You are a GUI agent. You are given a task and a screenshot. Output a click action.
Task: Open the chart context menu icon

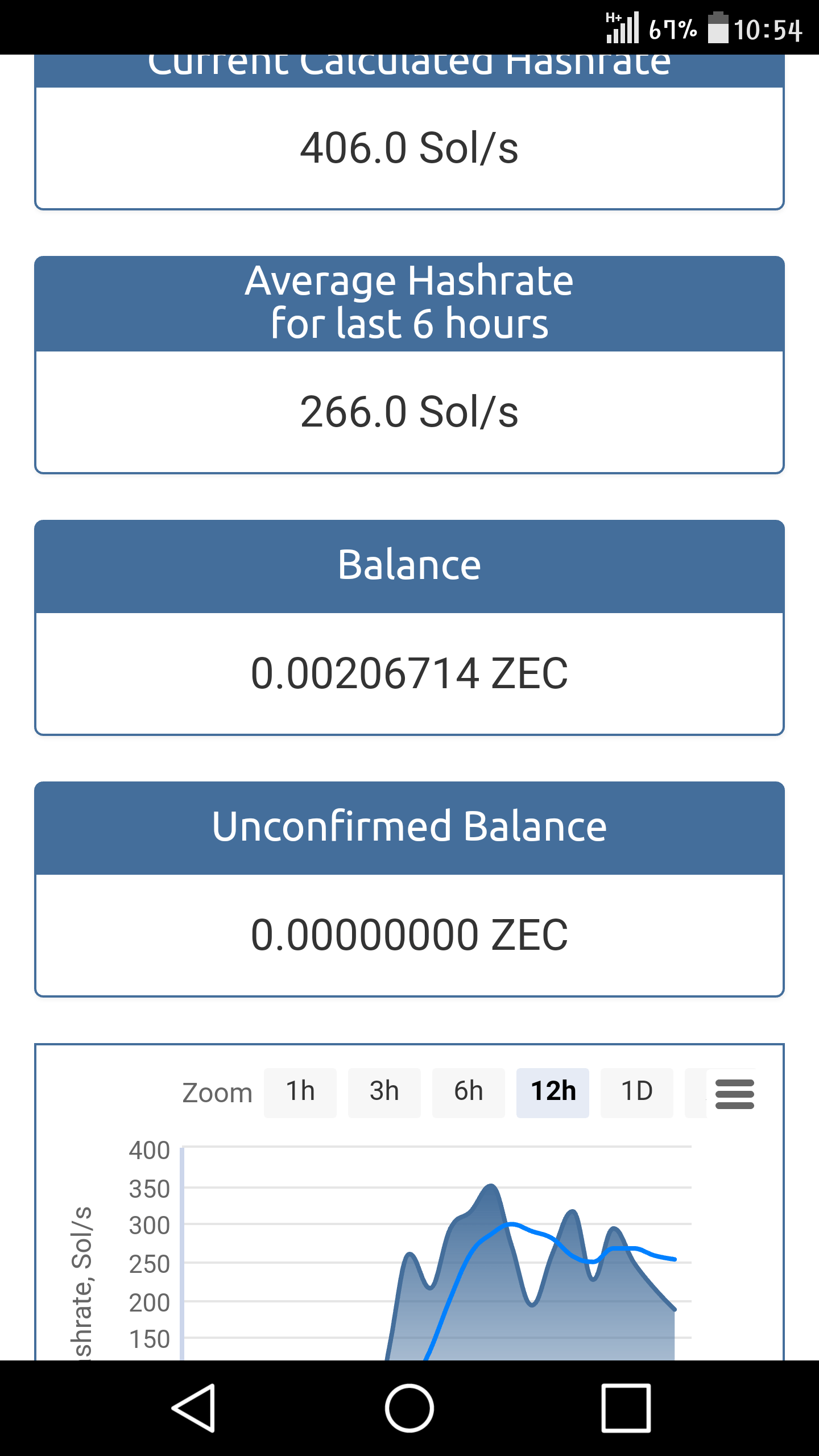(734, 1094)
